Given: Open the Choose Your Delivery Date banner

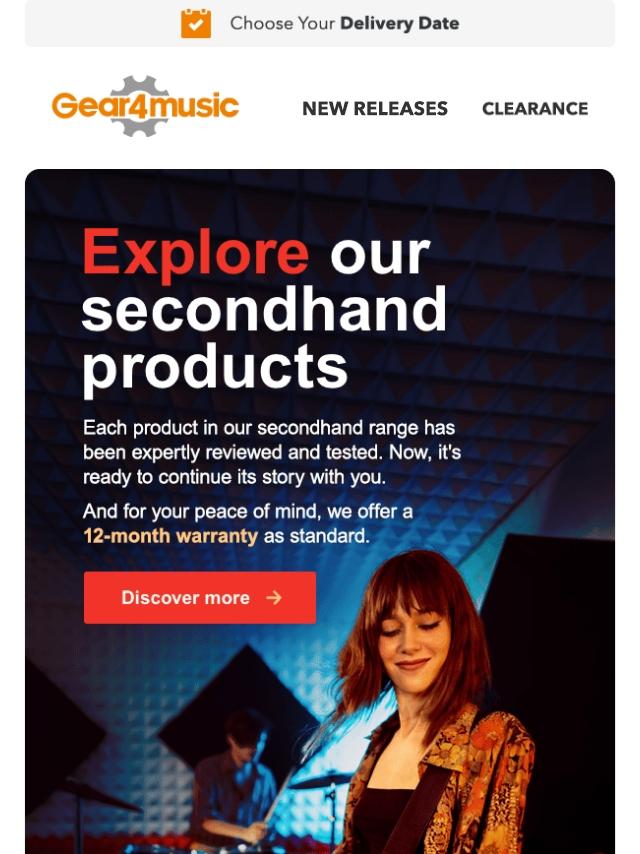Looking at the screenshot, I should click(x=320, y=23).
